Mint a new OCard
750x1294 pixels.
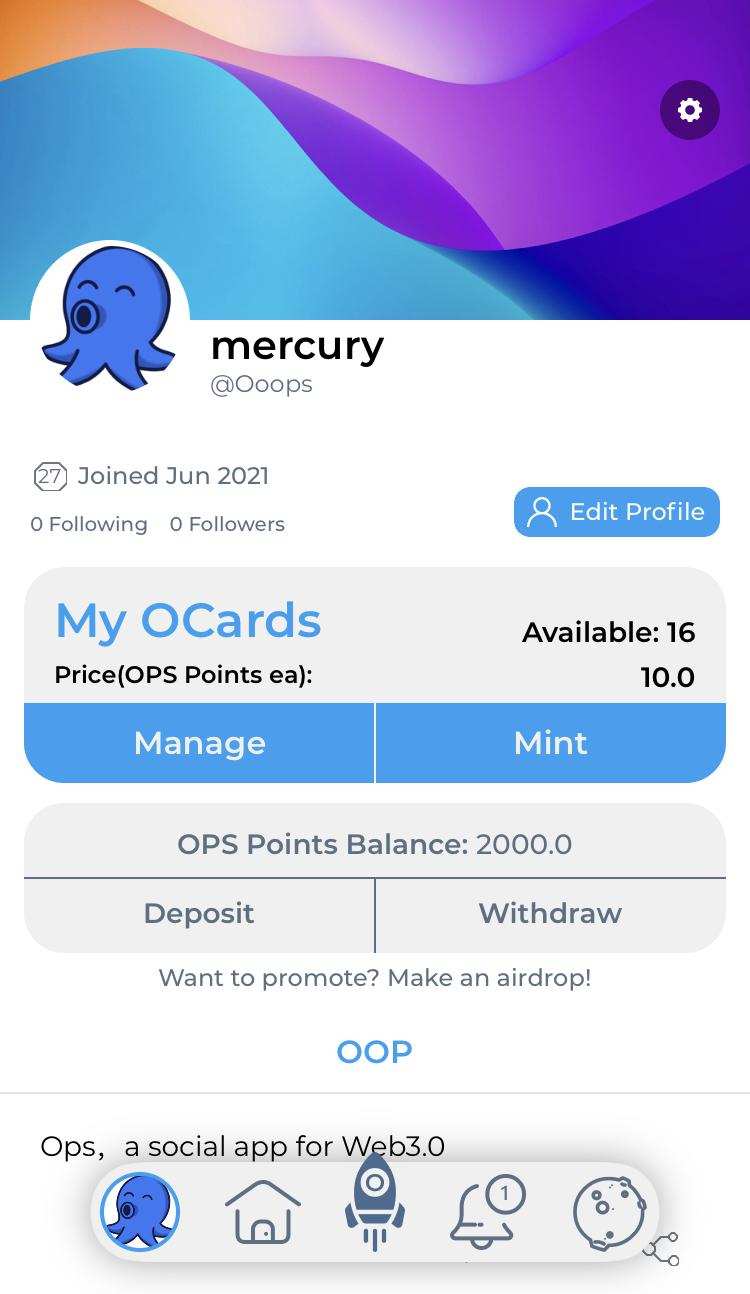[x=550, y=743]
